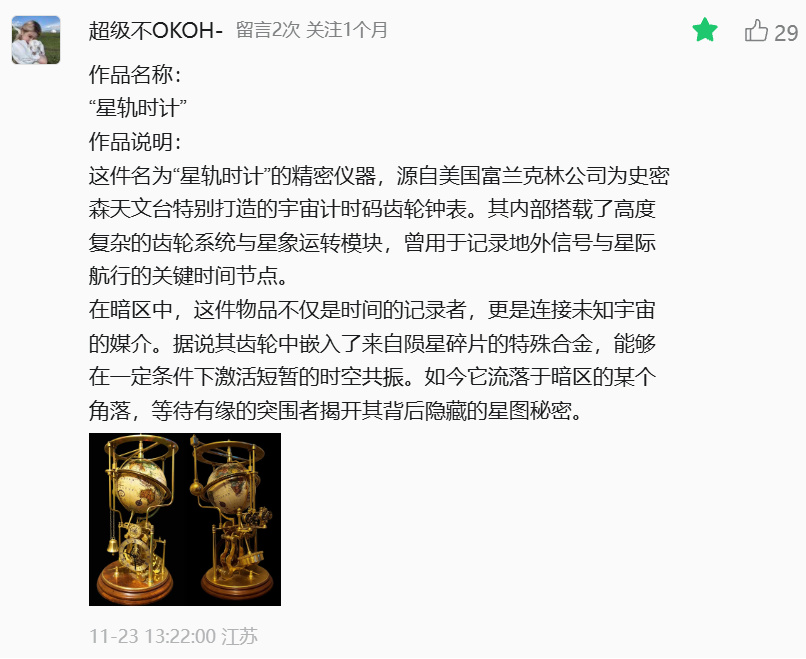Screen dimensions: 806x659
Task: Open the avatar of 超级不OKOH-
Action: (x=35, y=40)
